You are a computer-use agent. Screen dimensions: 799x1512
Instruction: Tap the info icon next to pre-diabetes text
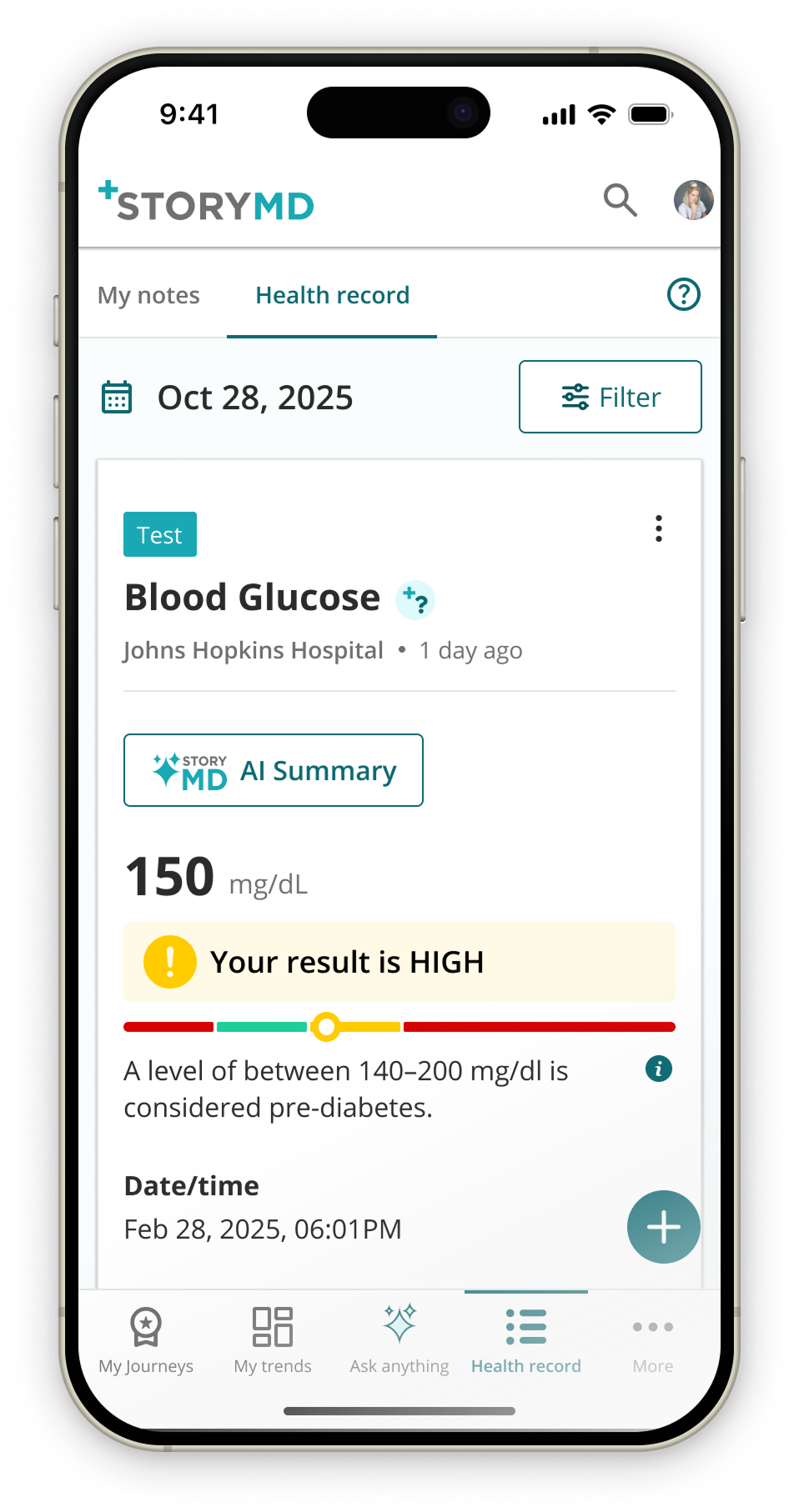[658, 1069]
